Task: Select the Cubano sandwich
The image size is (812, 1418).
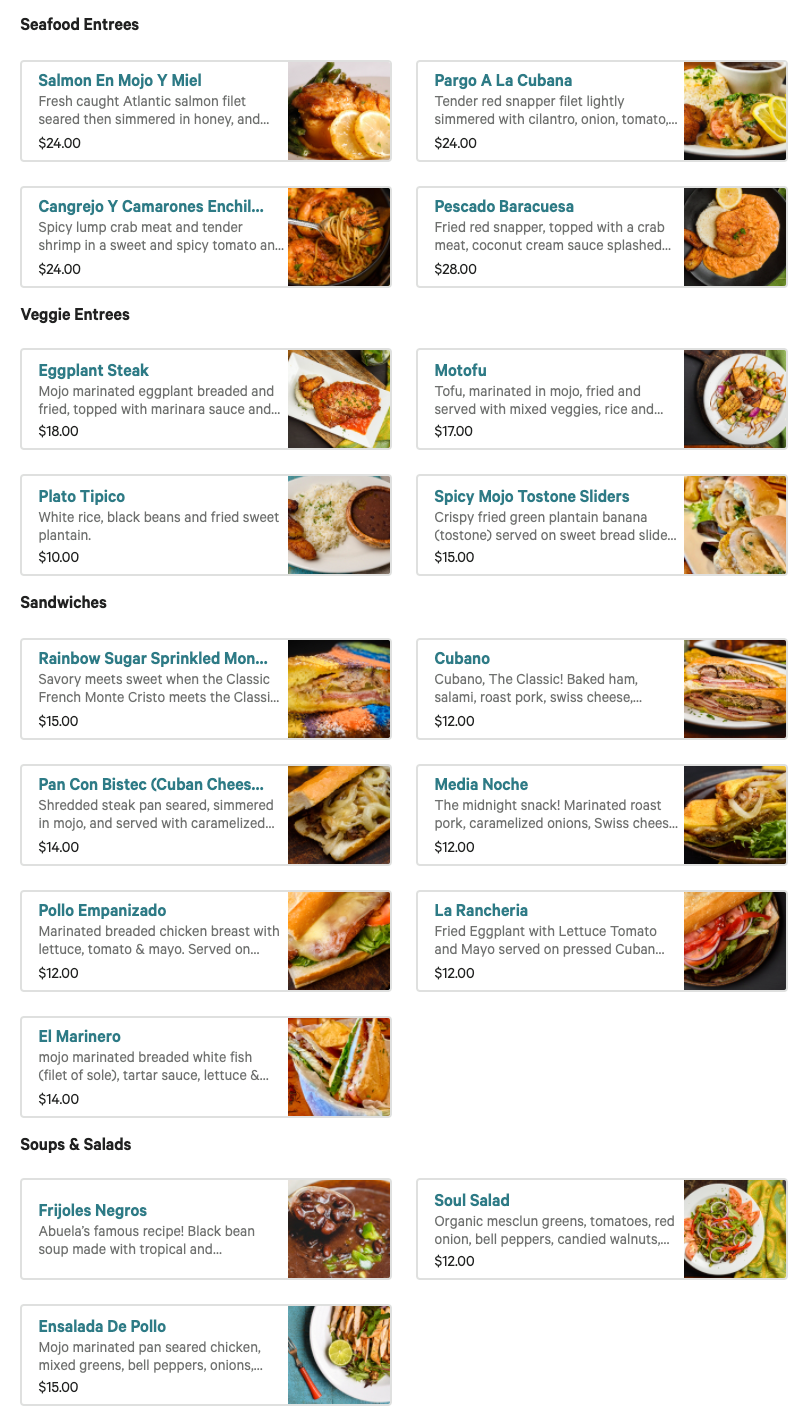Action: [601, 689]
